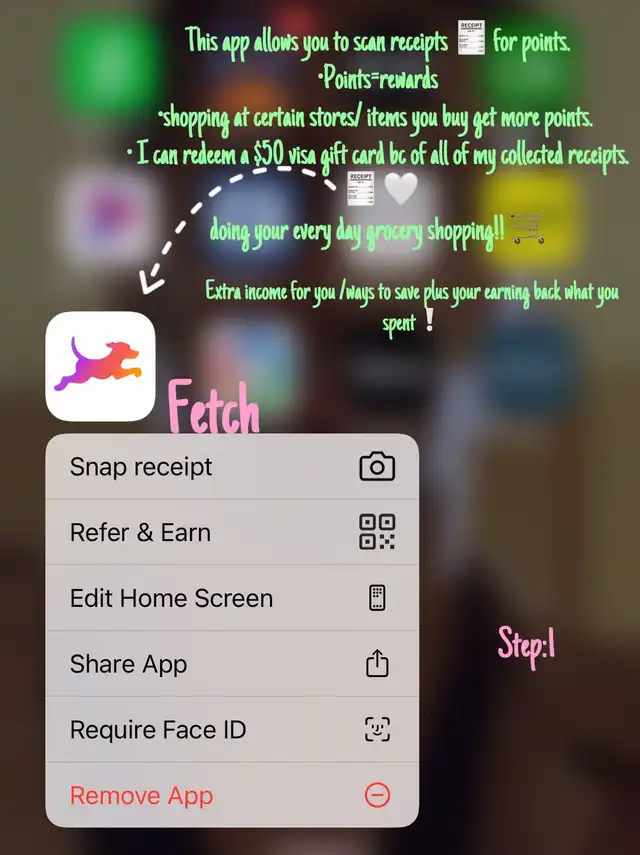Tap Remove App
This screenshot has height=855, width=640.
232,795
